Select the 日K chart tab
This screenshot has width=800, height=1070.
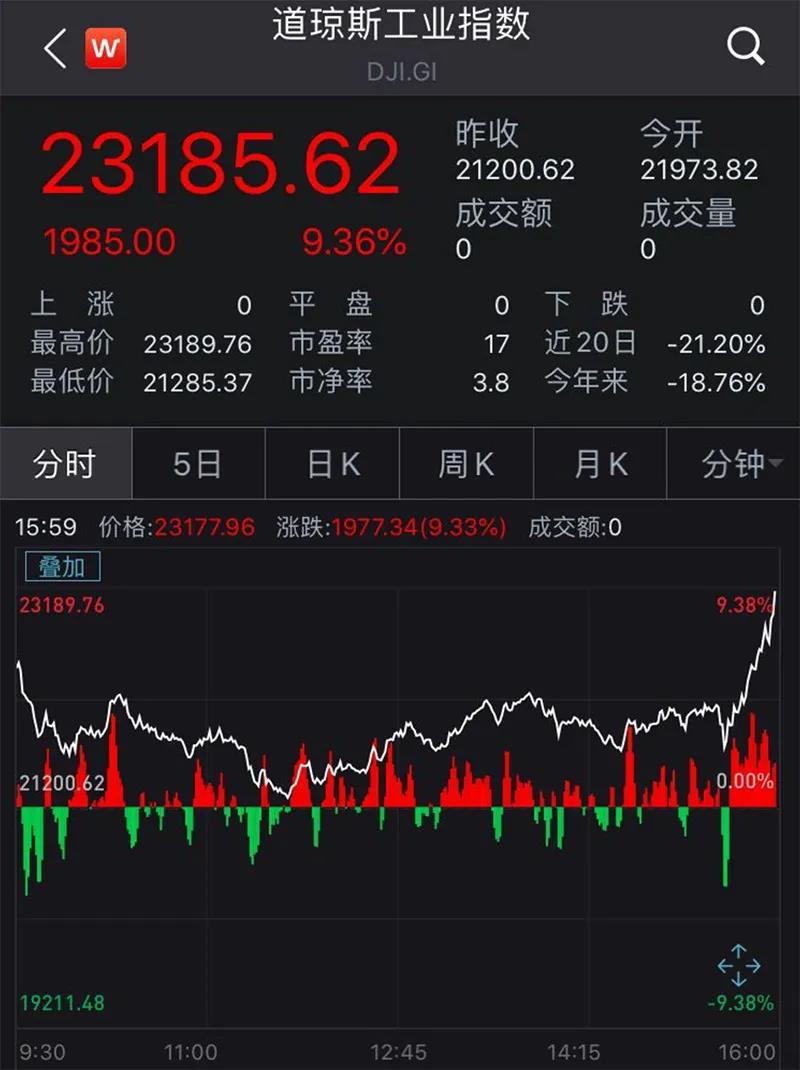point(333,464)
